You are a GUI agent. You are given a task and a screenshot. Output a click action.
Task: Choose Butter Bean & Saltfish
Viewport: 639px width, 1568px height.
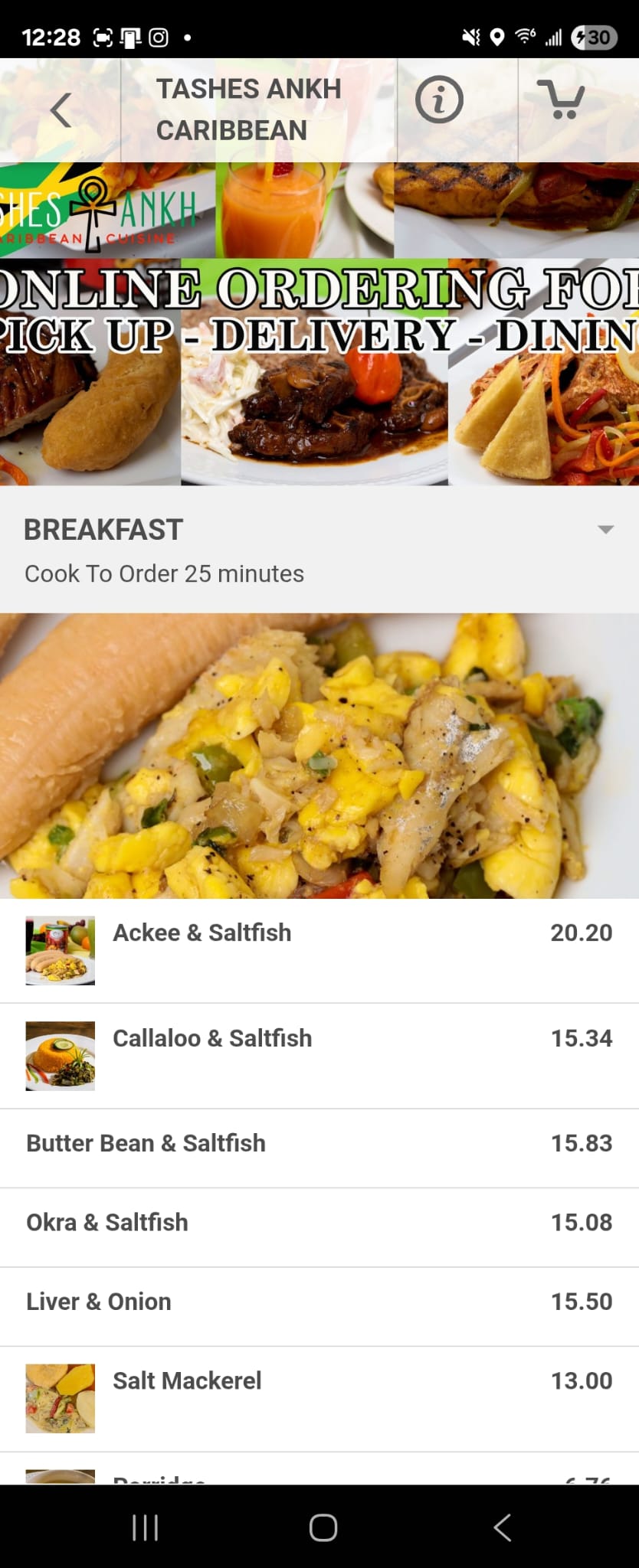pos(146,1144)
